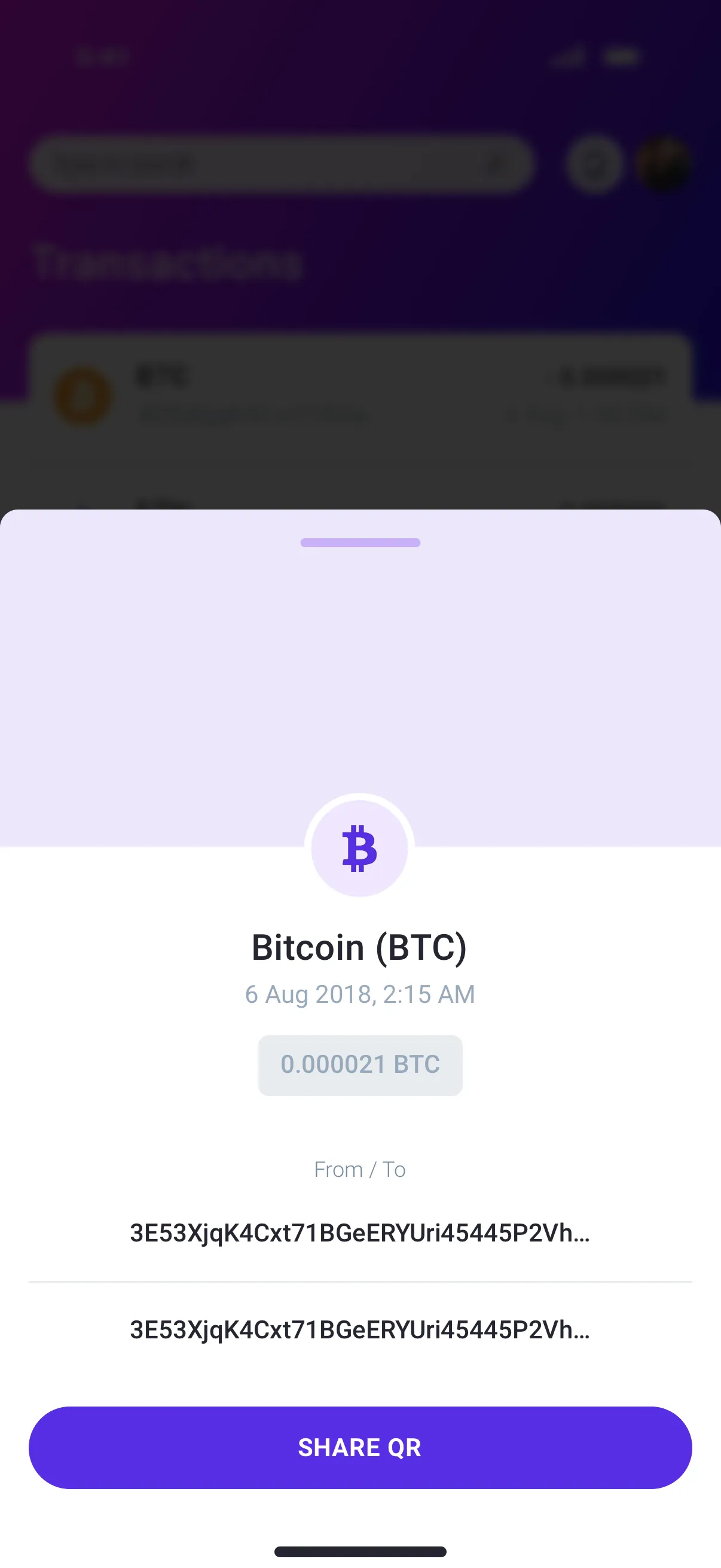
Task: Click the search icon inside the search bar
Action: coord(497,164)
